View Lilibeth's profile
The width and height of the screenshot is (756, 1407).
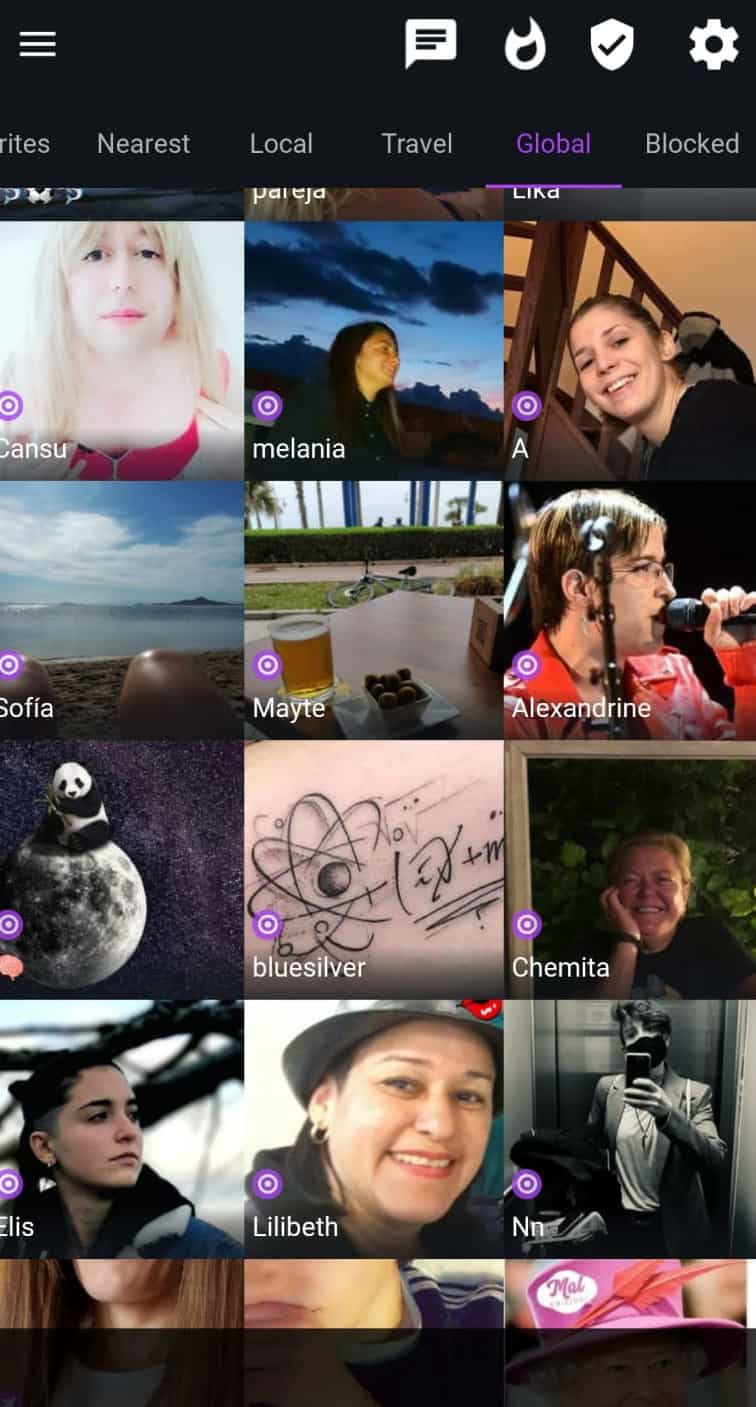pos(374,1129)
